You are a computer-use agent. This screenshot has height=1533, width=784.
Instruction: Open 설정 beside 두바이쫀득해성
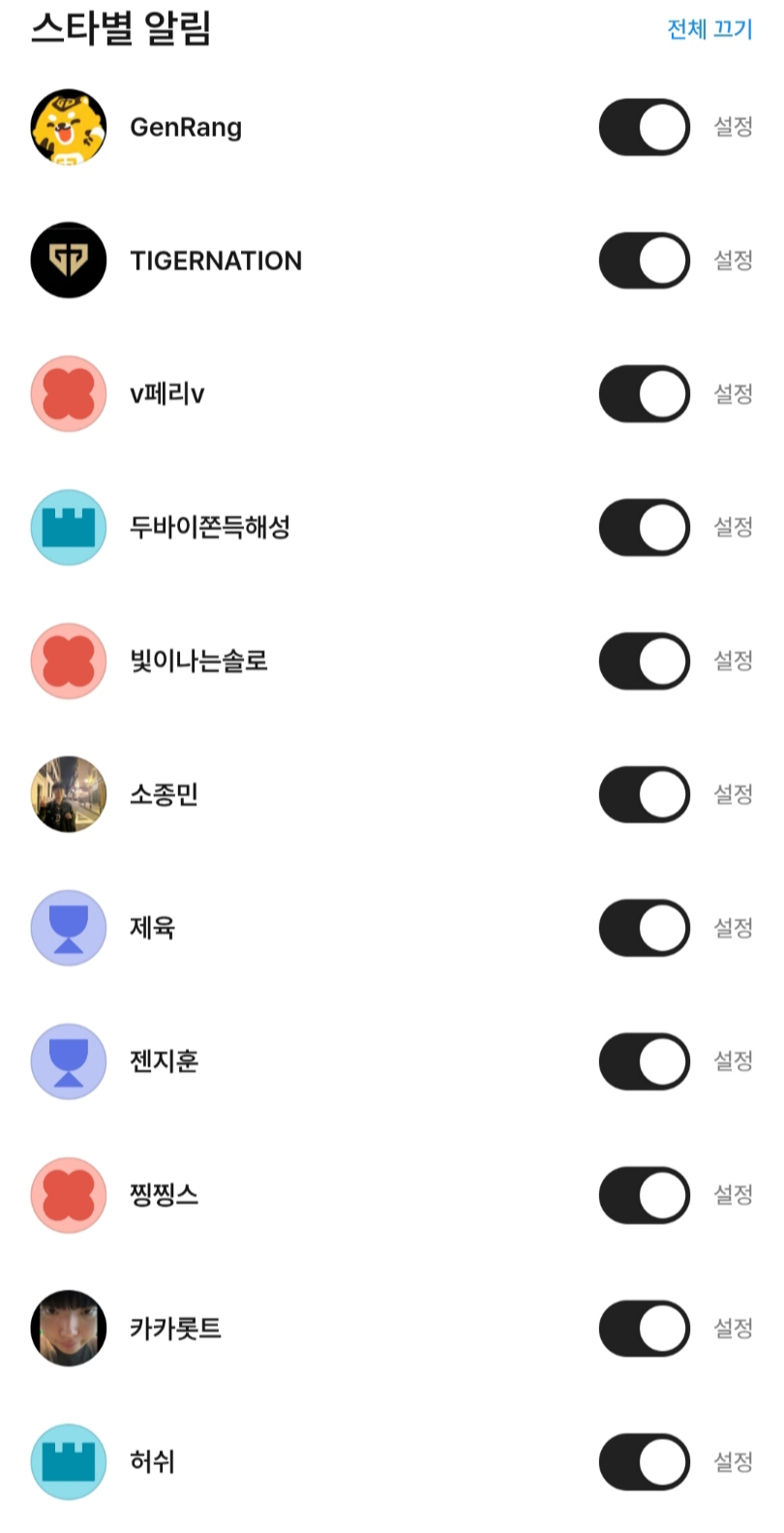coord(733,528)
